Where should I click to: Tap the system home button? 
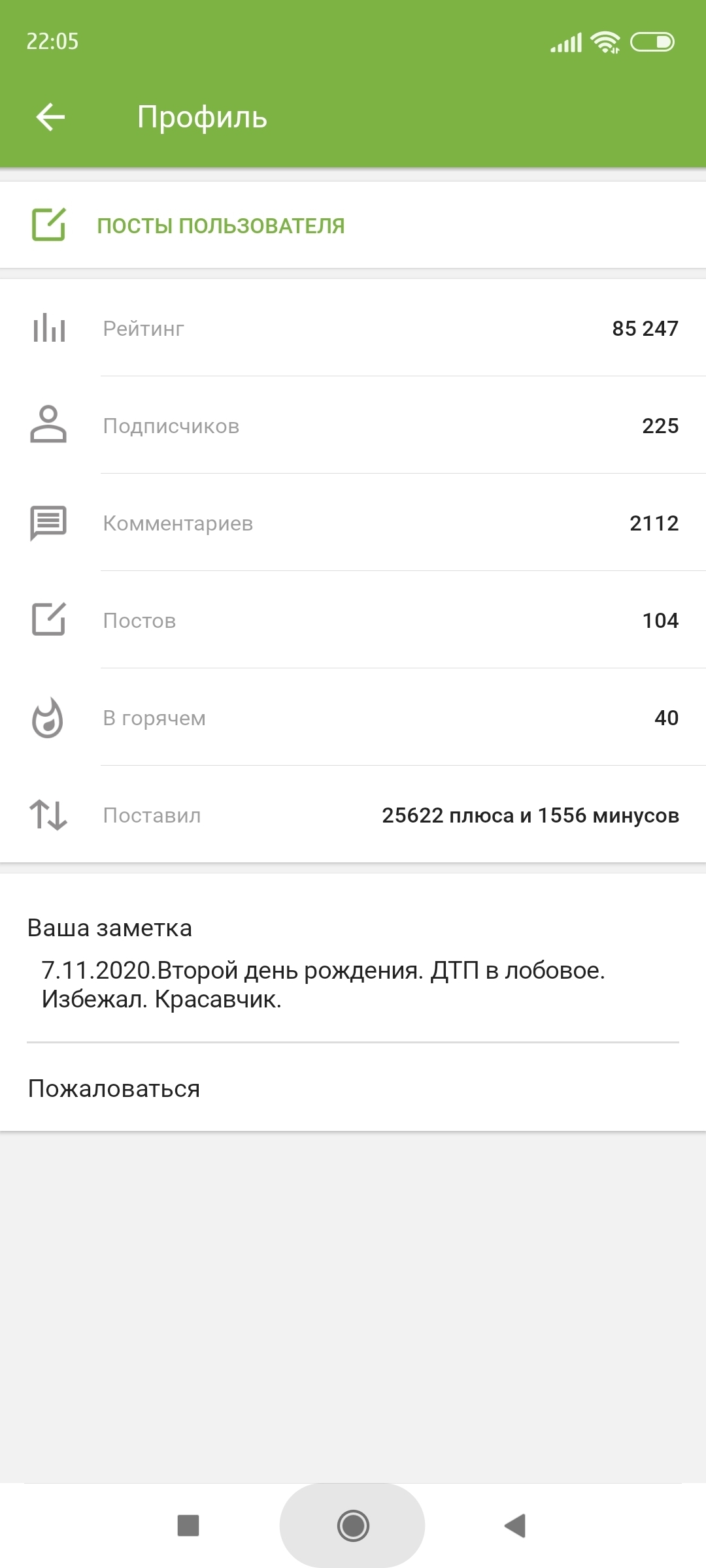pyautogui.click(x=353, y=1526)
